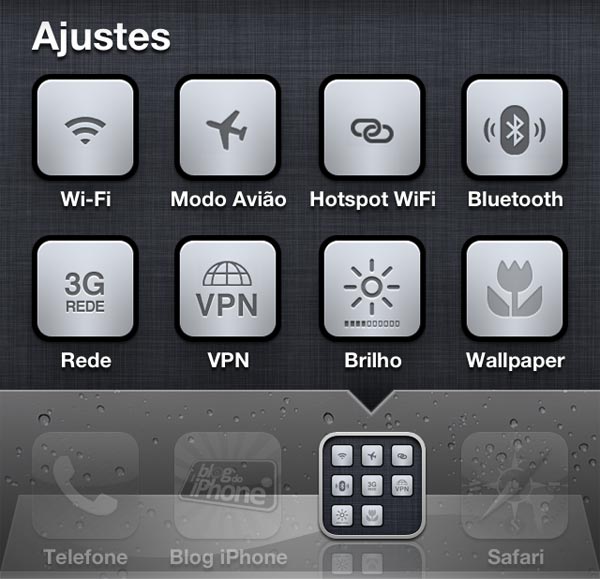Tap the Modo Avião shortcut
Viewport: 600px width, 579px height.
(x=227, y=128)
